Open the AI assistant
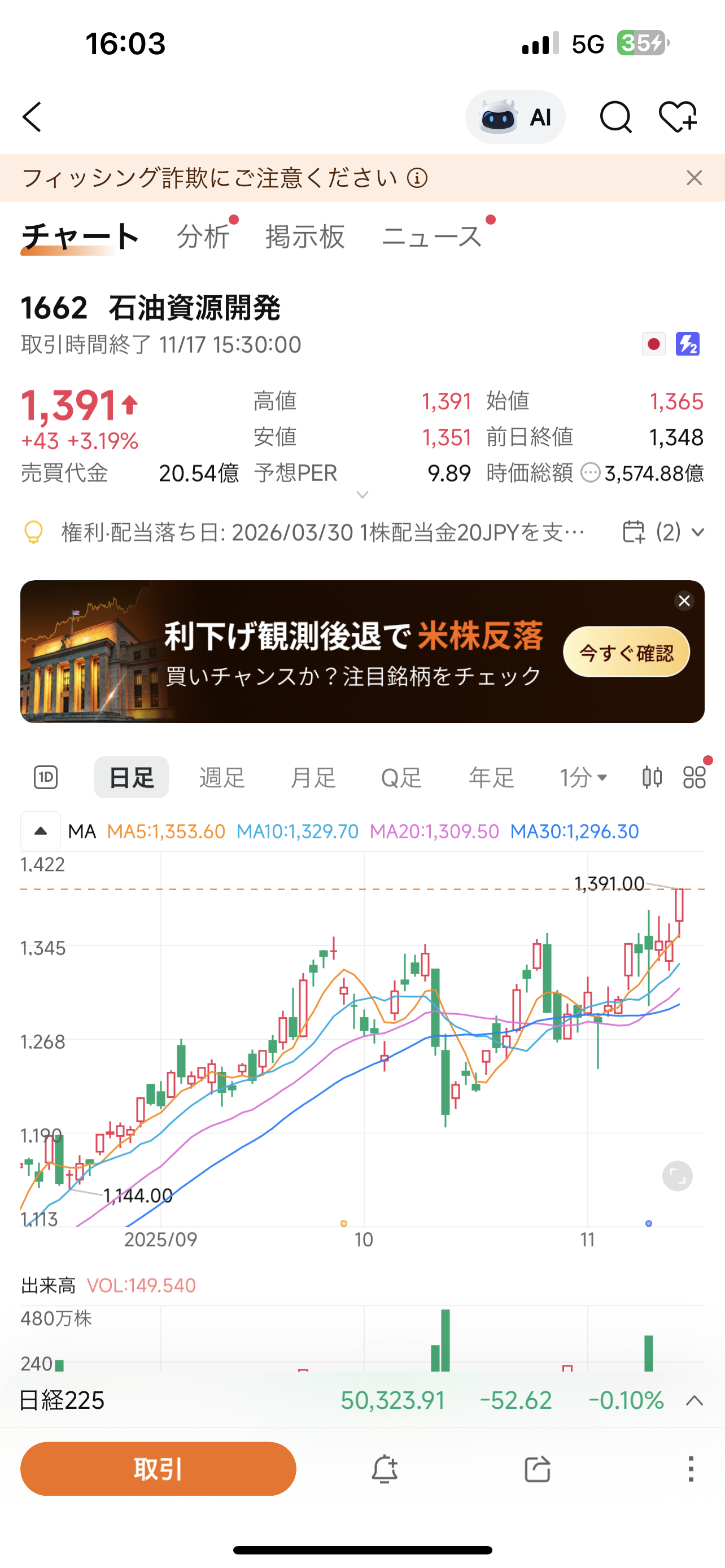 click(515, 117)
